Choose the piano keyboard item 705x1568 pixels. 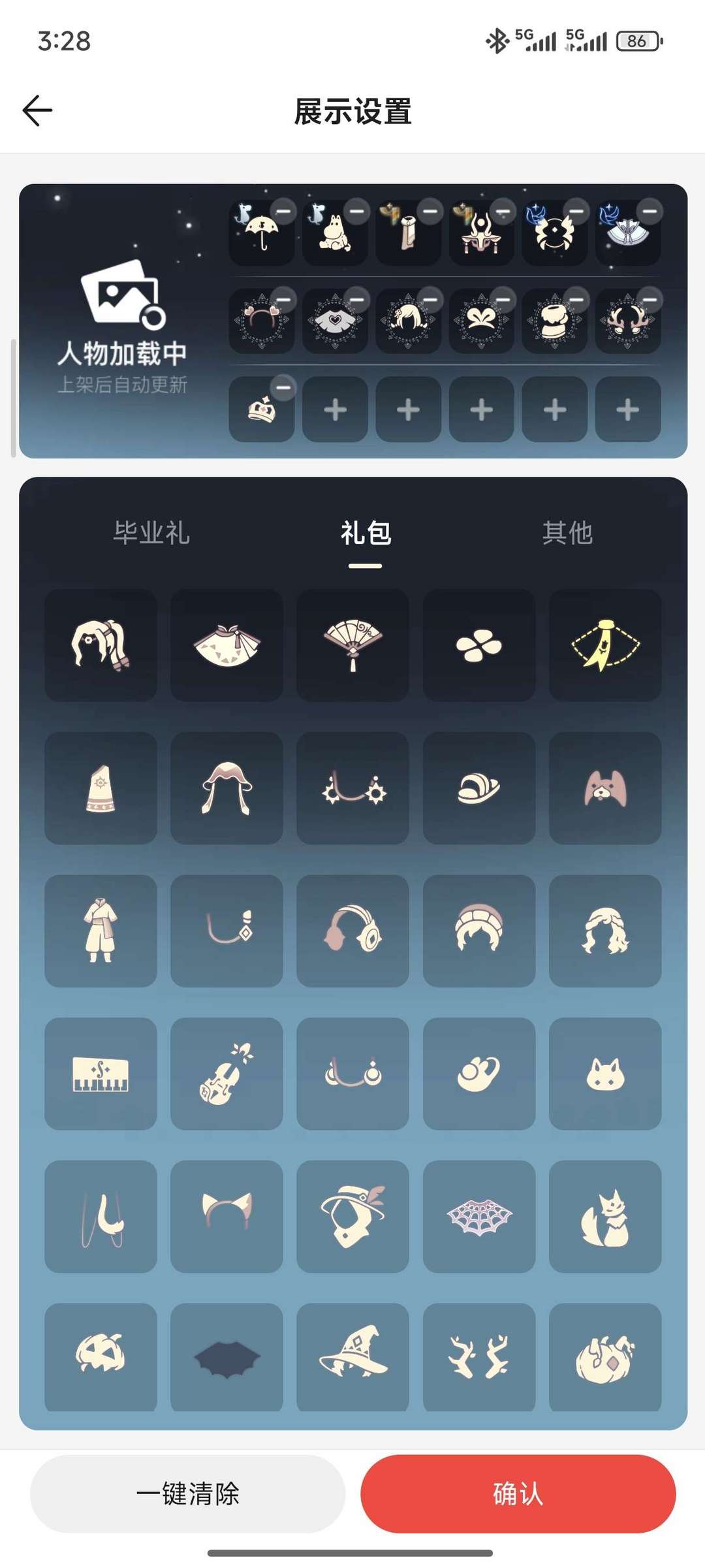coord(100,1074)
